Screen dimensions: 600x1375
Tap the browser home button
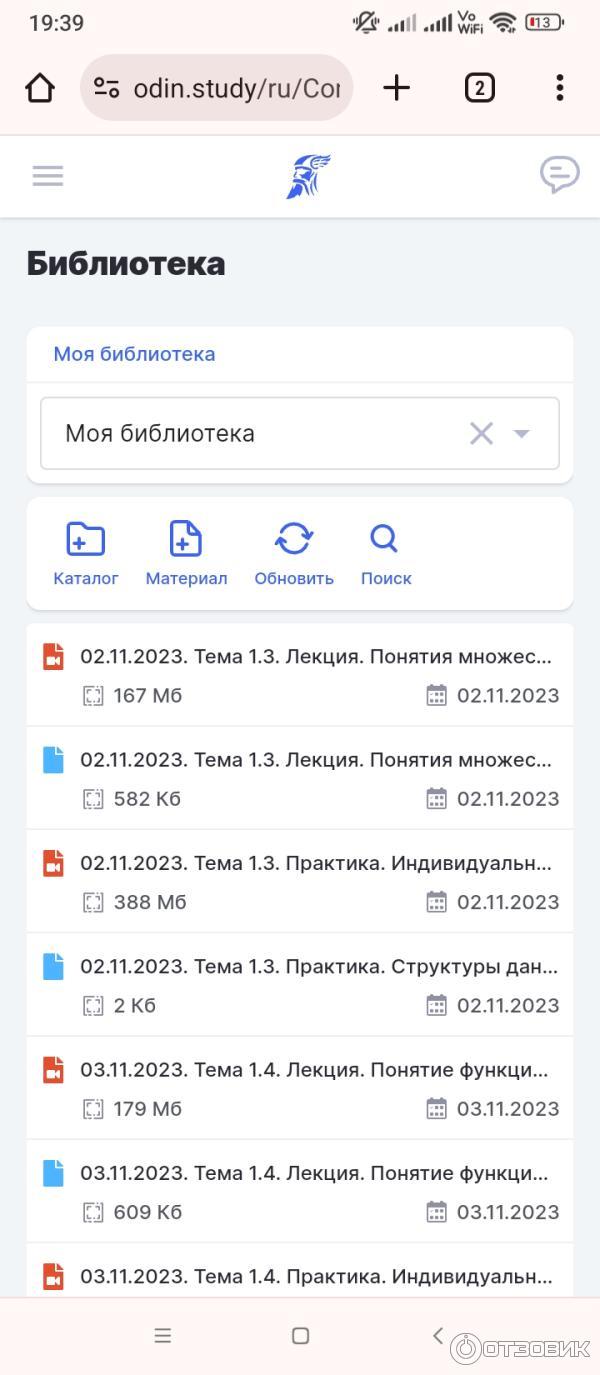[40, 88]
